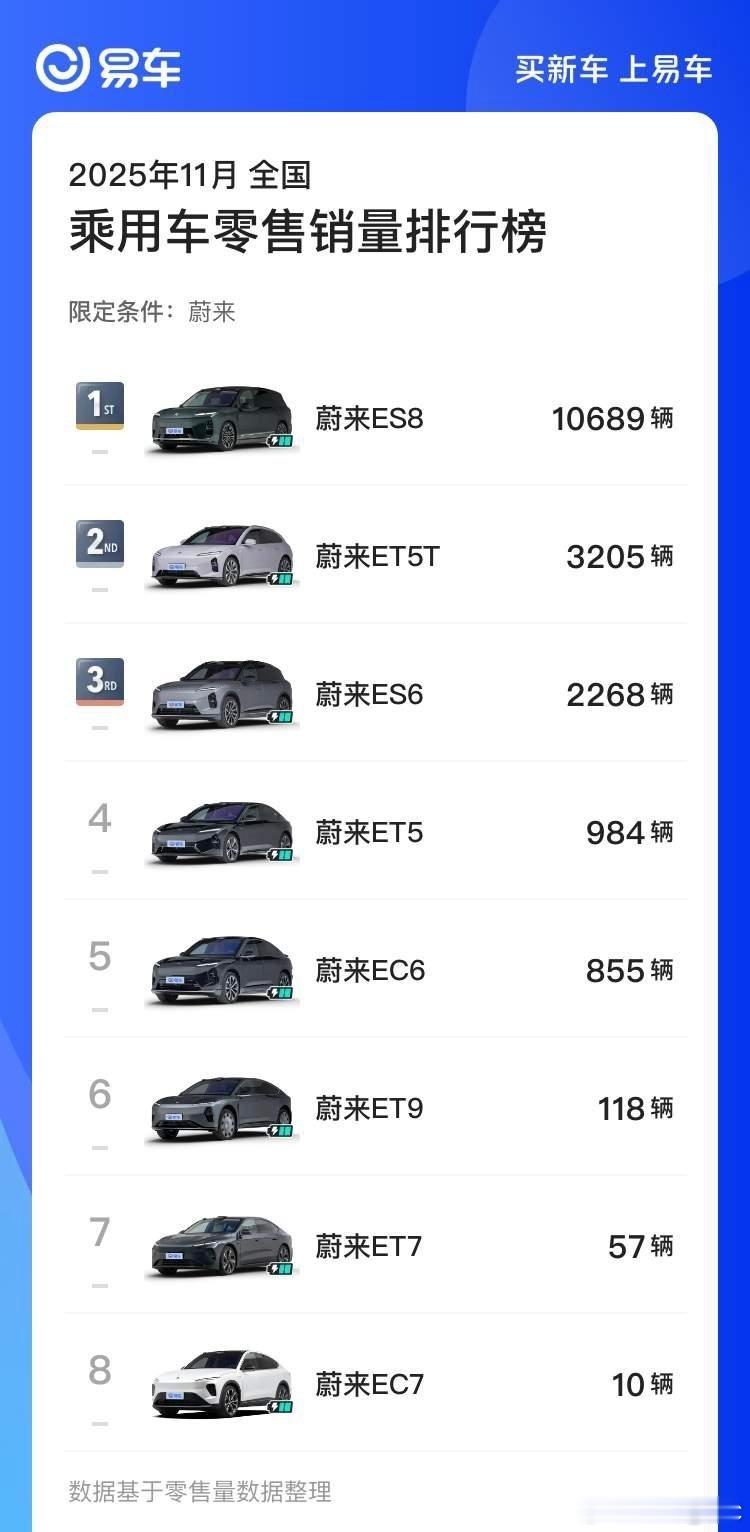
Task: Click the 蔚来ES8 model name link
Action: [369, 419]
